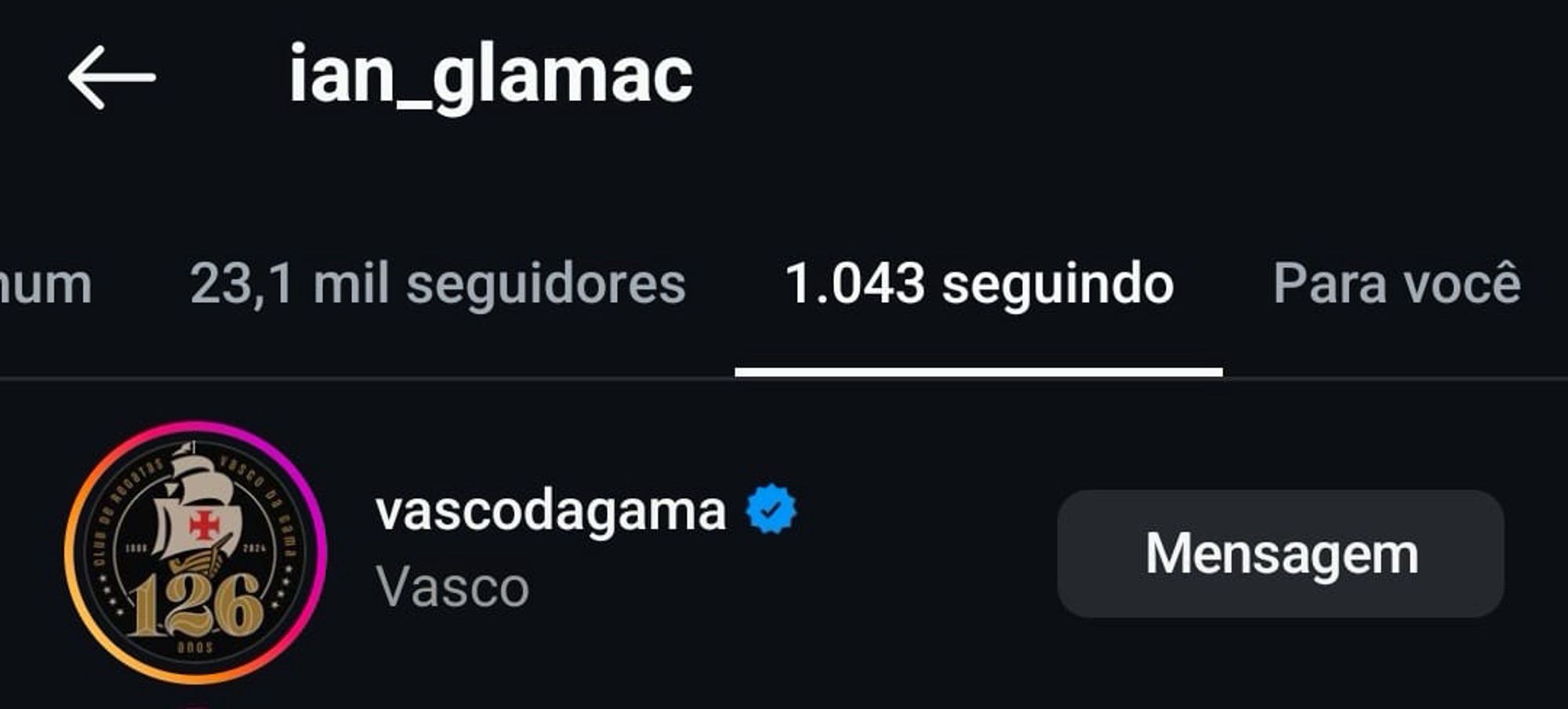The width and height of the screenshot is (1568, 709).
Task: Tap Mensagem button next to vascodagama
Action: point(1280,554)
